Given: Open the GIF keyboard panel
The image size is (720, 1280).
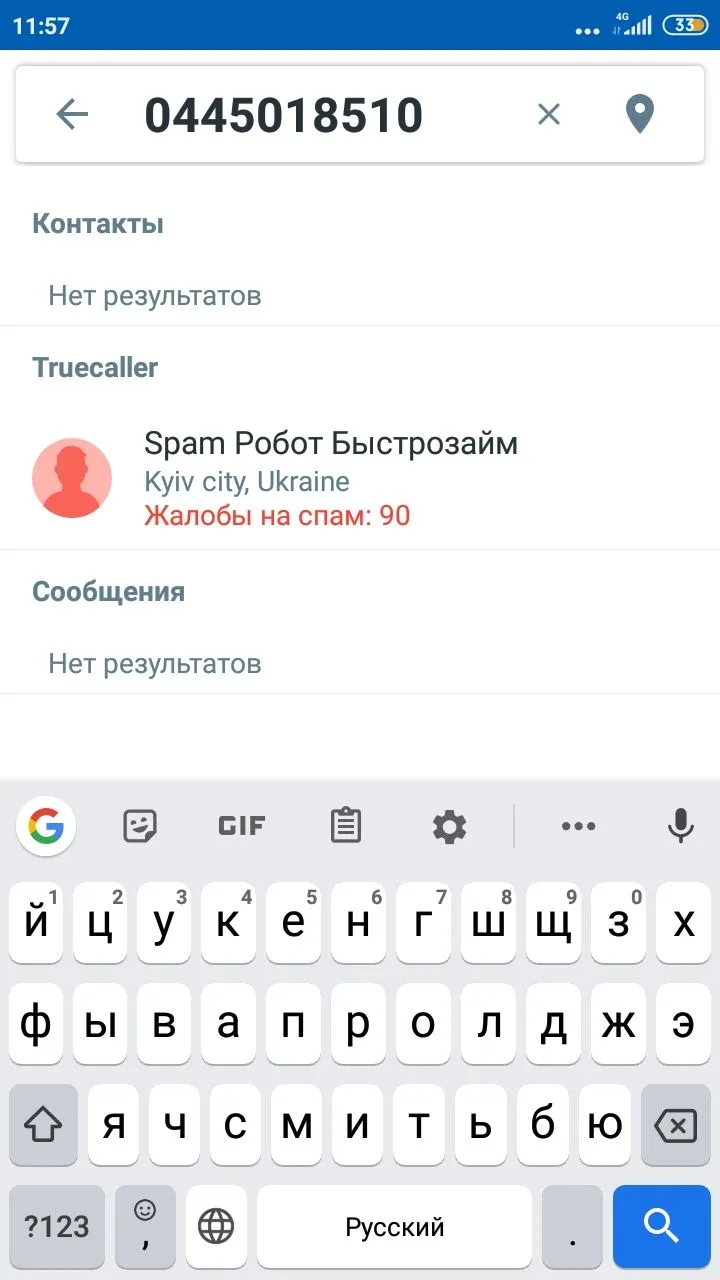Looking at the screenshot, I should tap(241, 826).
